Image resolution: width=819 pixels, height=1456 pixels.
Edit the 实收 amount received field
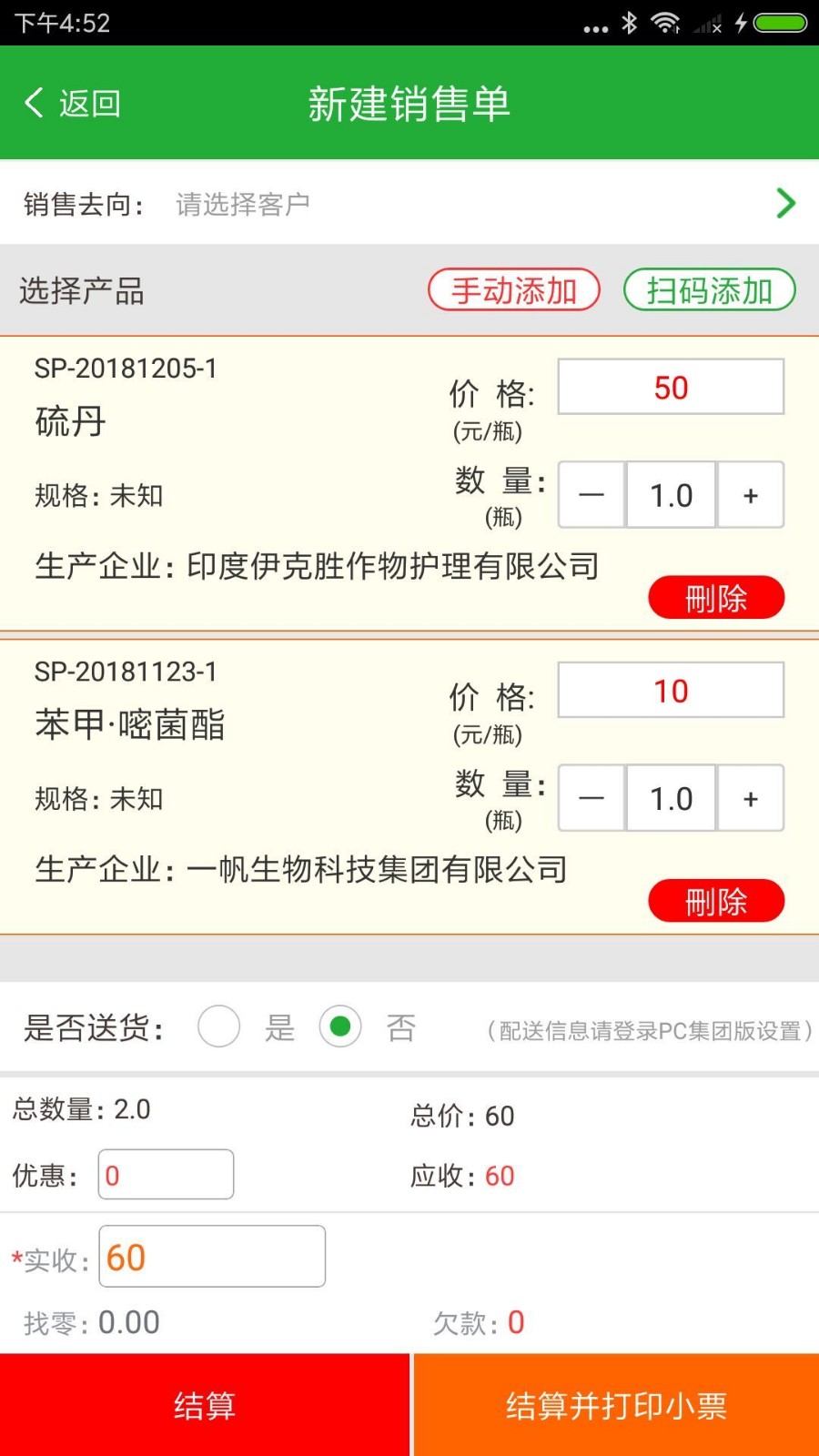(x=211, y=1257)
